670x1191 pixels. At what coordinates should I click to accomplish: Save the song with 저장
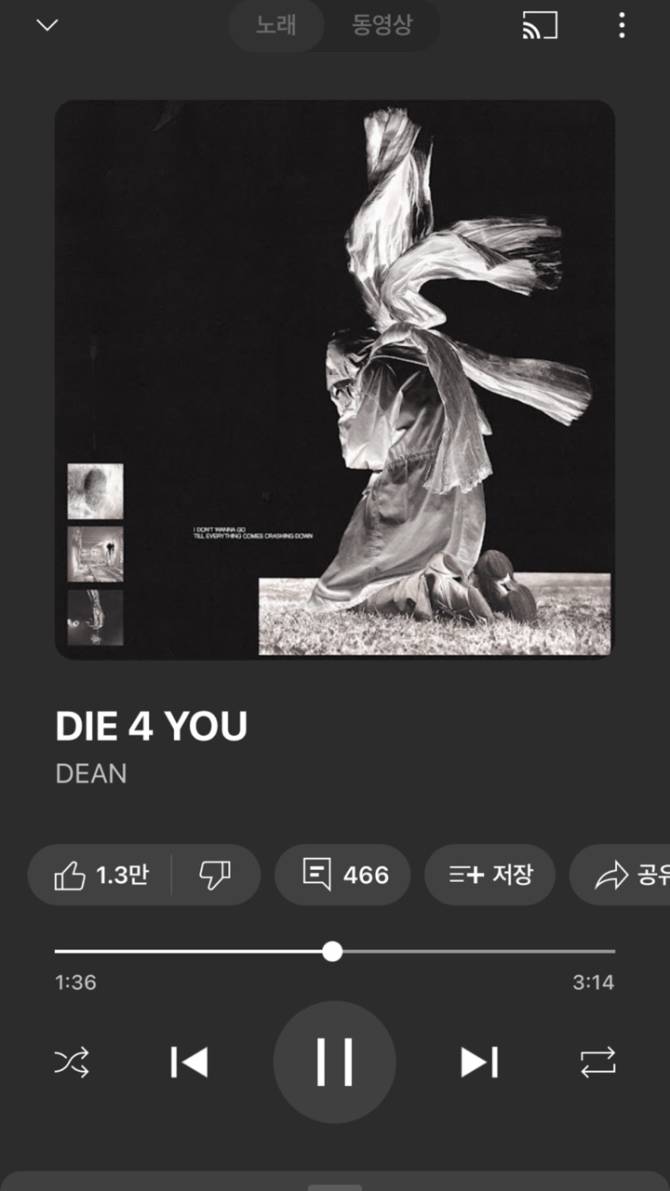pos(490,875)
